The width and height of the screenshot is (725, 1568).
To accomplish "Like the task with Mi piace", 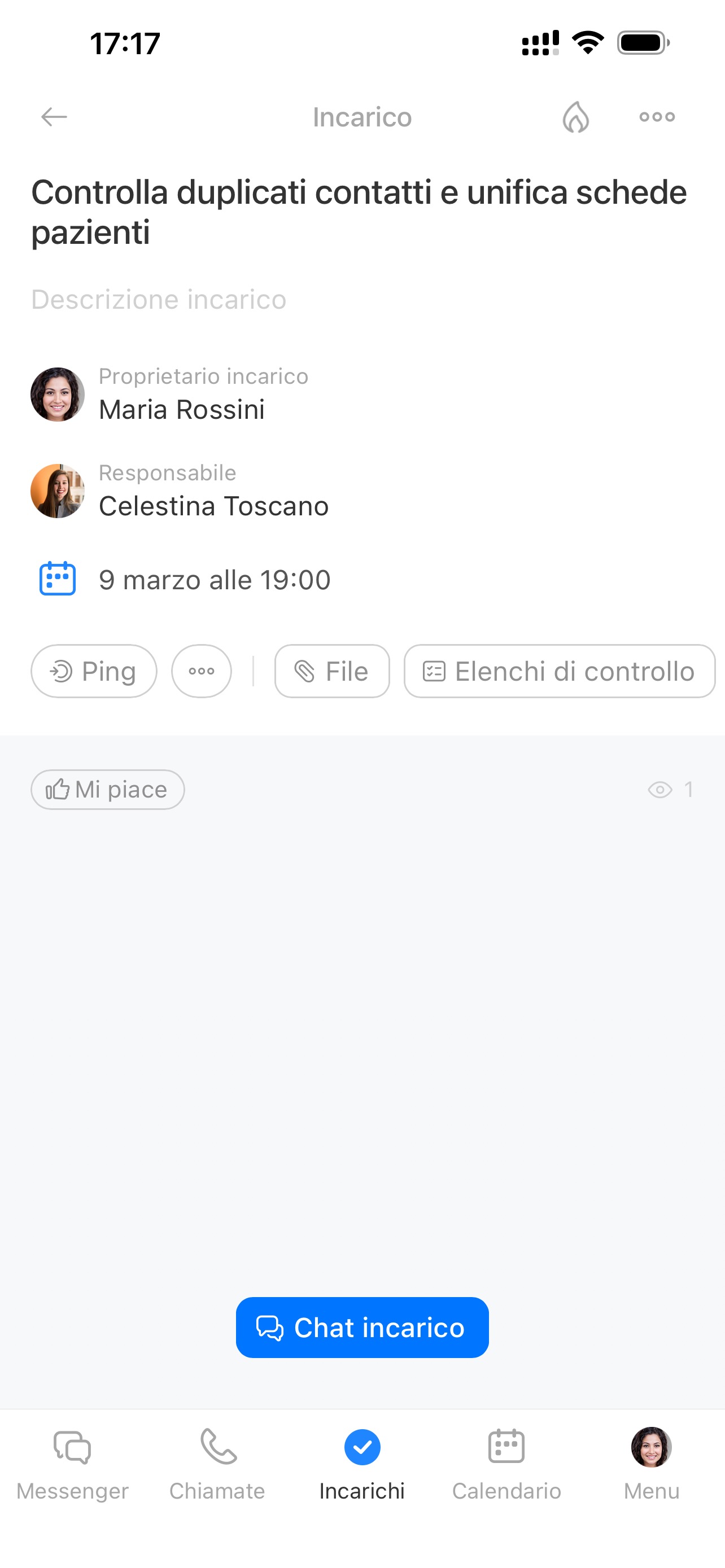I will tap(108, 790).
